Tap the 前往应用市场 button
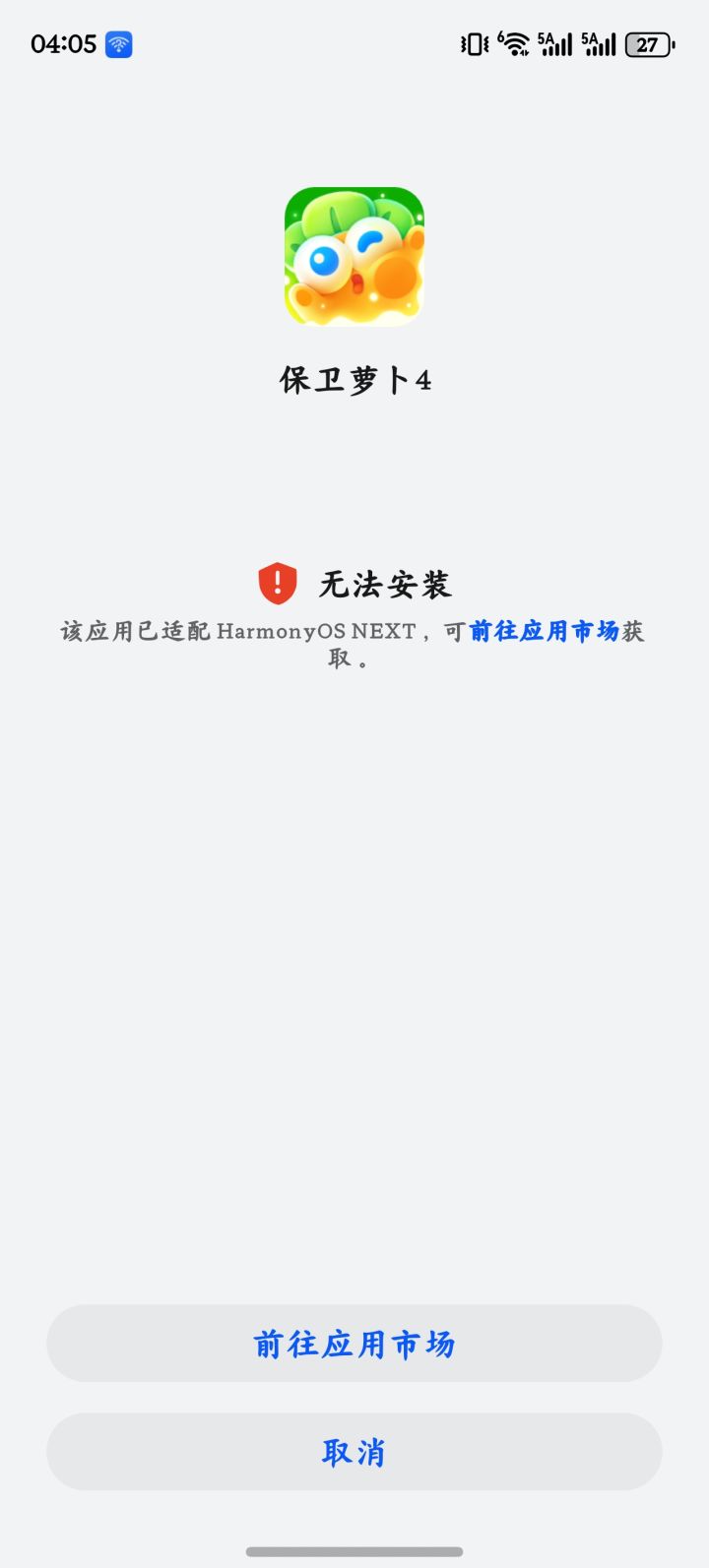Viewport: 709px width, 1568px height. point(354,1344)
